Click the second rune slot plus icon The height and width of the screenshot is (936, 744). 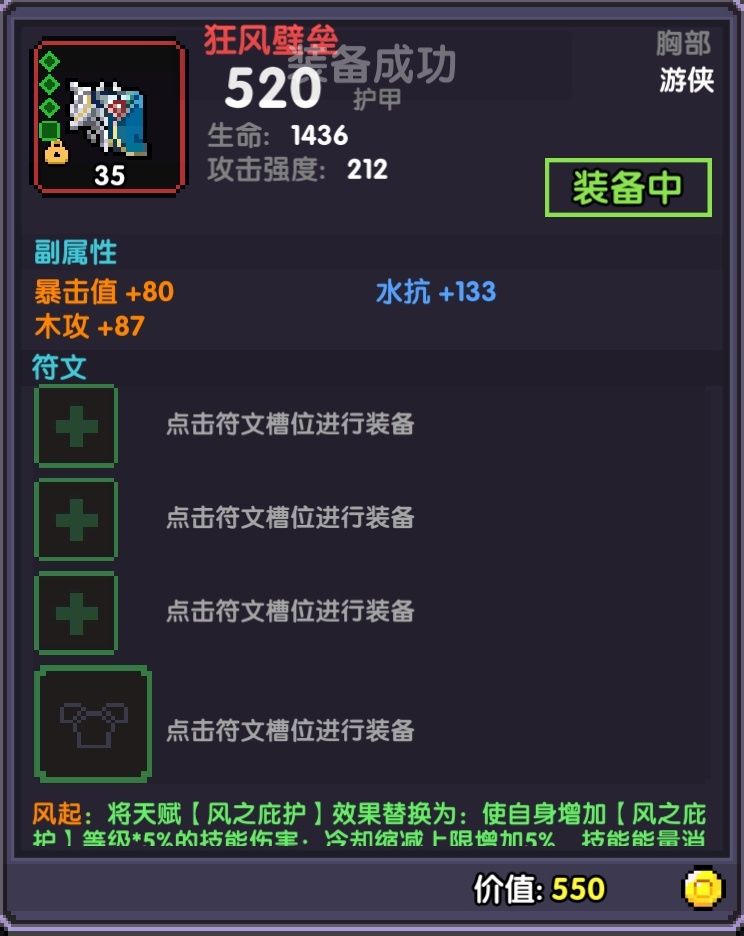(x=76, y=518)
